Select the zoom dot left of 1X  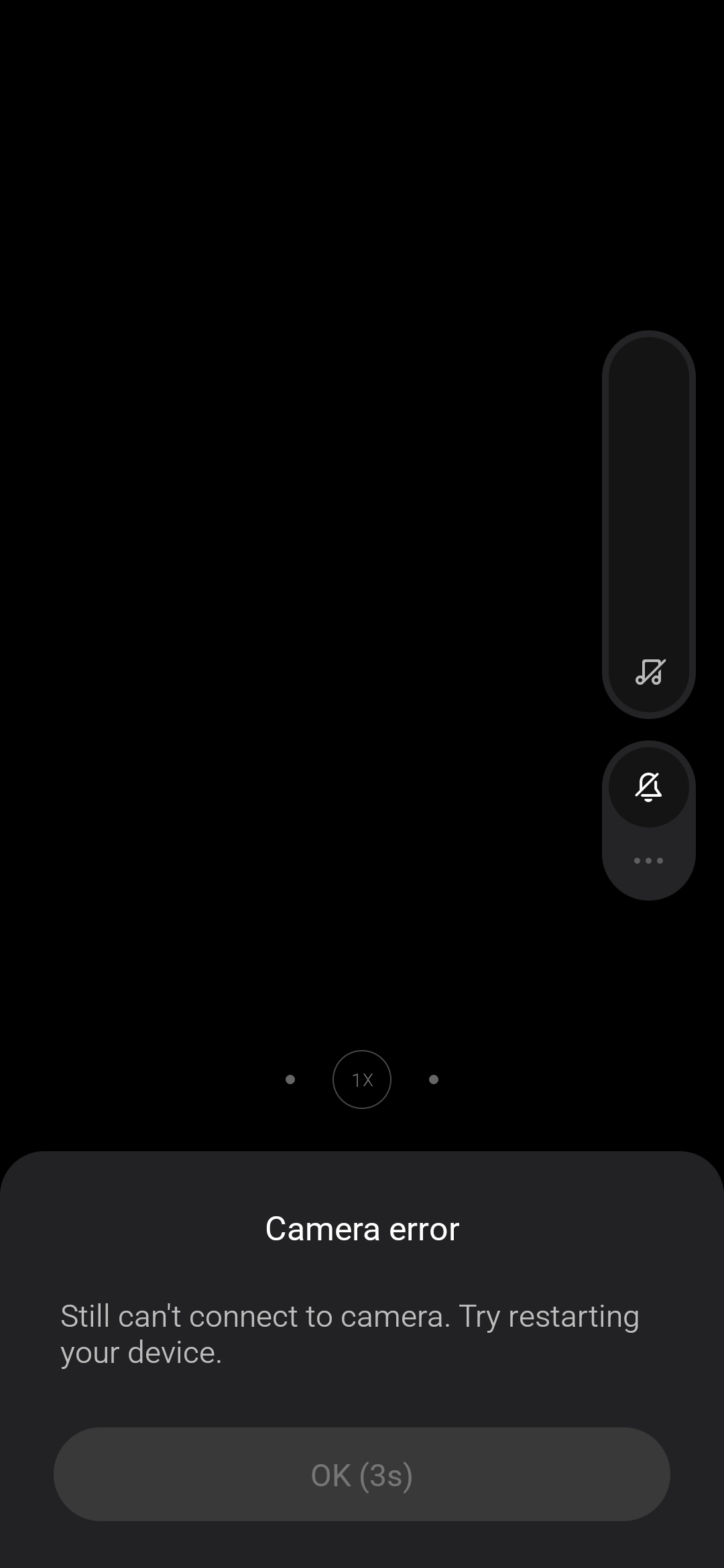tap(290, 1080)
